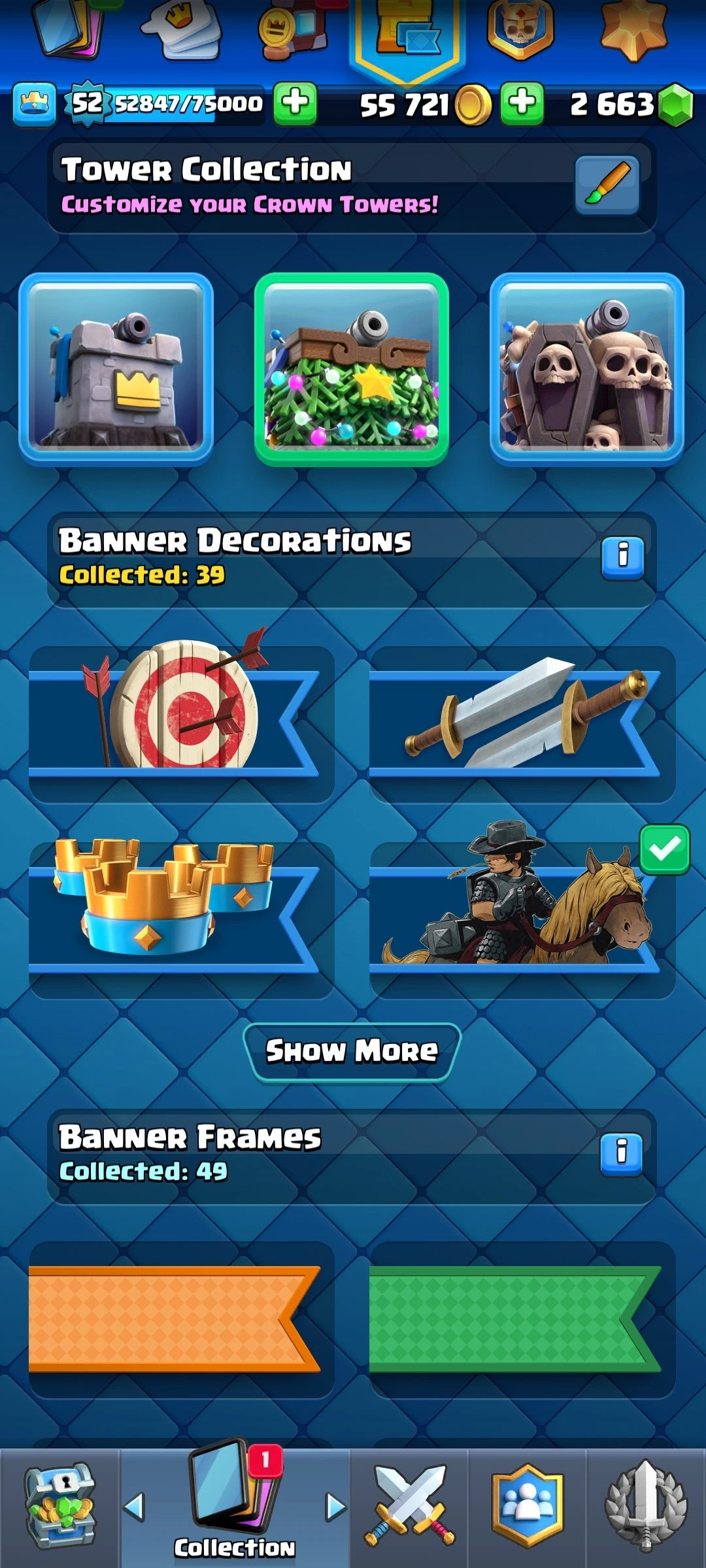Choose the cowboy and horse banner decoration

pos(522,919)
